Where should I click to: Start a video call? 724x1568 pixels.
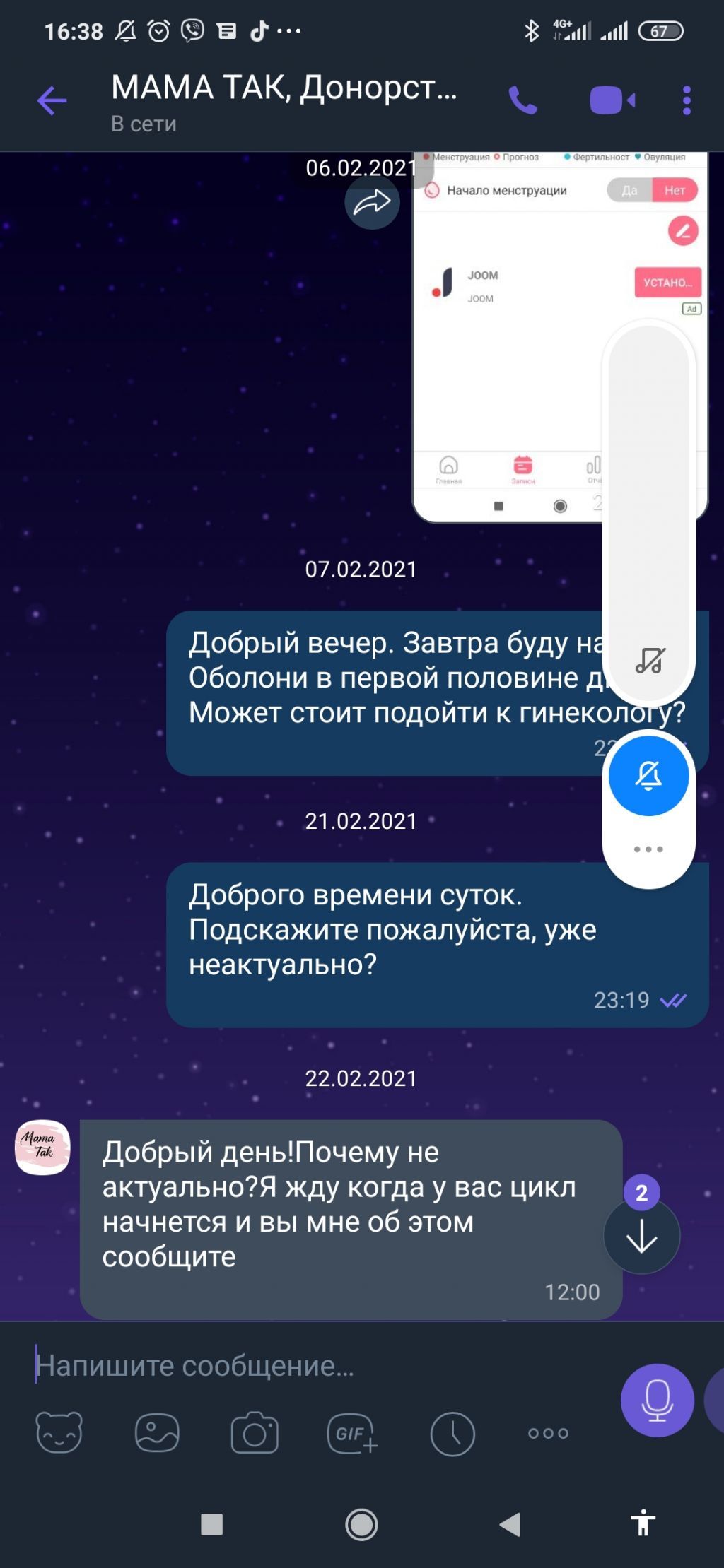point(612,100)
